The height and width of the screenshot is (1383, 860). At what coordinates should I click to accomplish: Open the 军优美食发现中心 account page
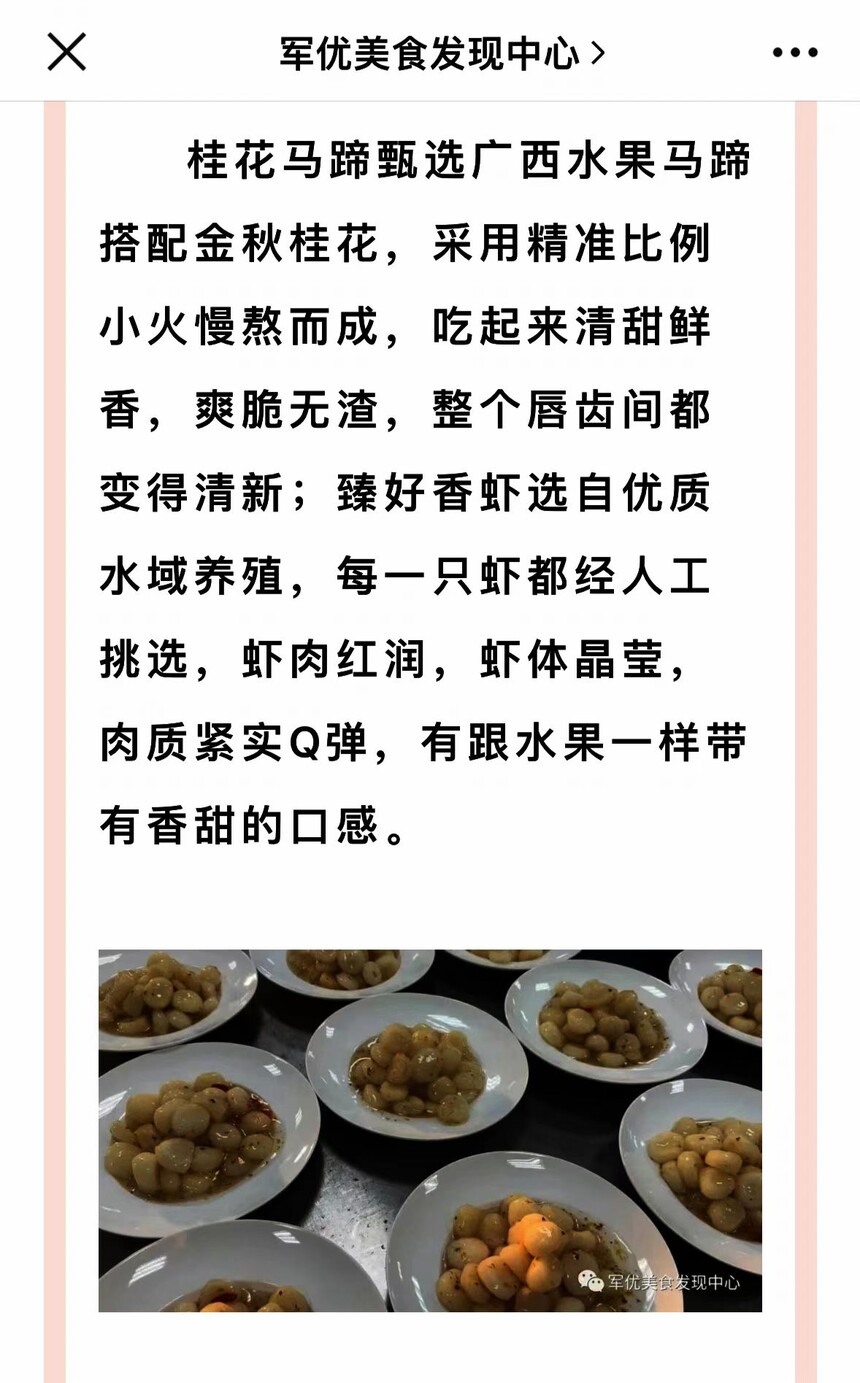442,53
